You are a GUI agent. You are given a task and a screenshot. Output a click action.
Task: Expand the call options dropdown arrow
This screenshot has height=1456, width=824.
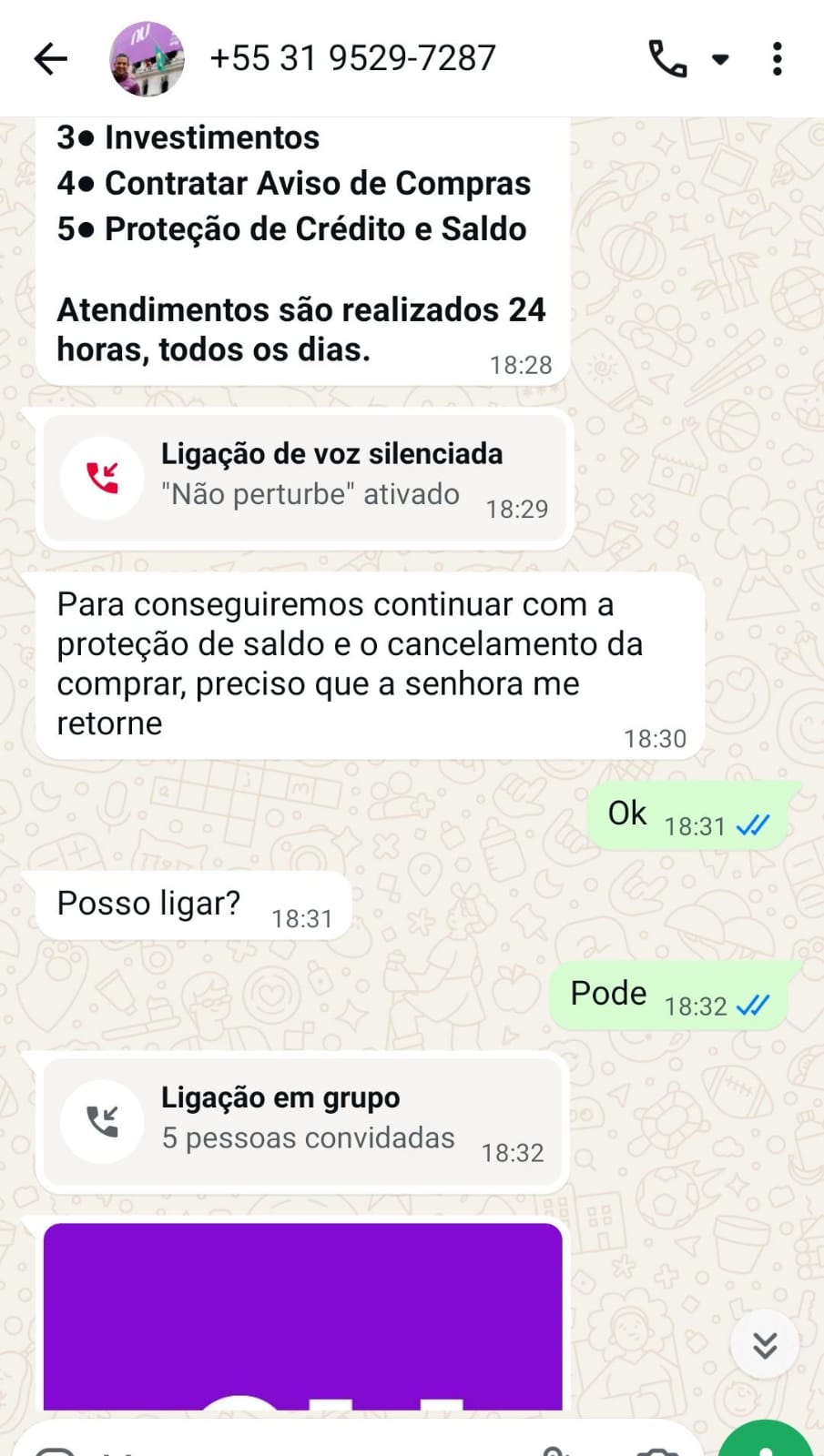[720, 60]
